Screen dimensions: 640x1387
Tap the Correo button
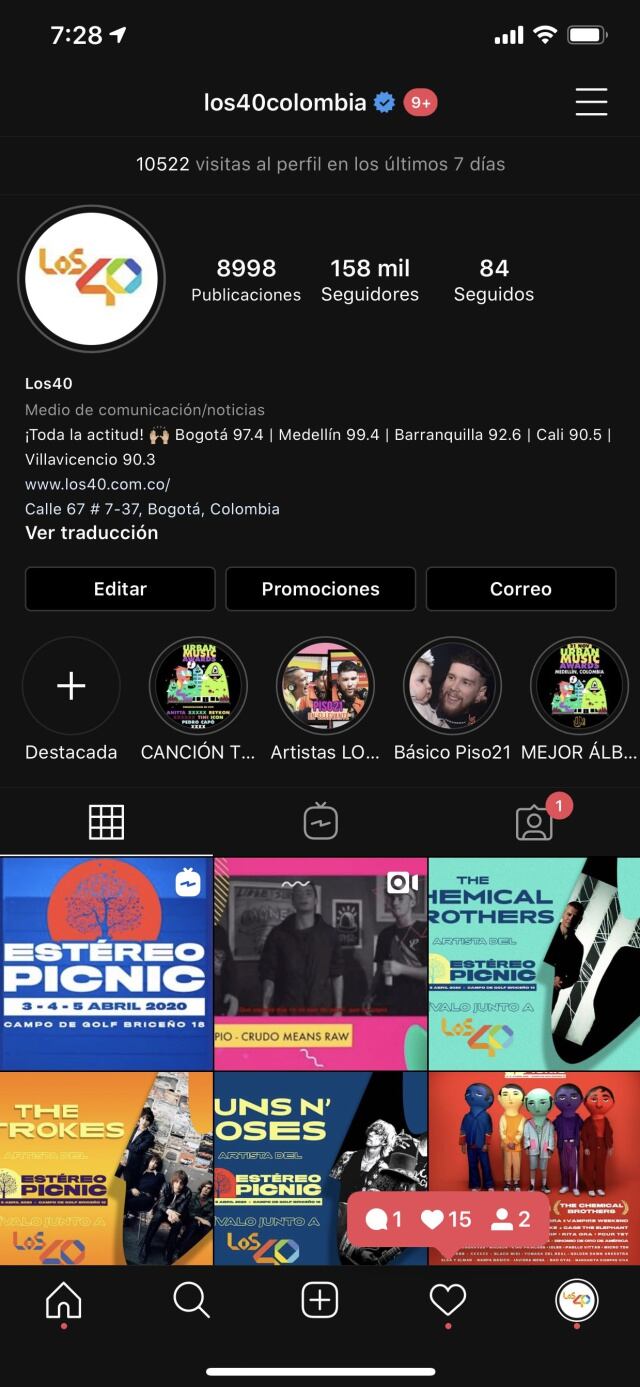(520, 589)
